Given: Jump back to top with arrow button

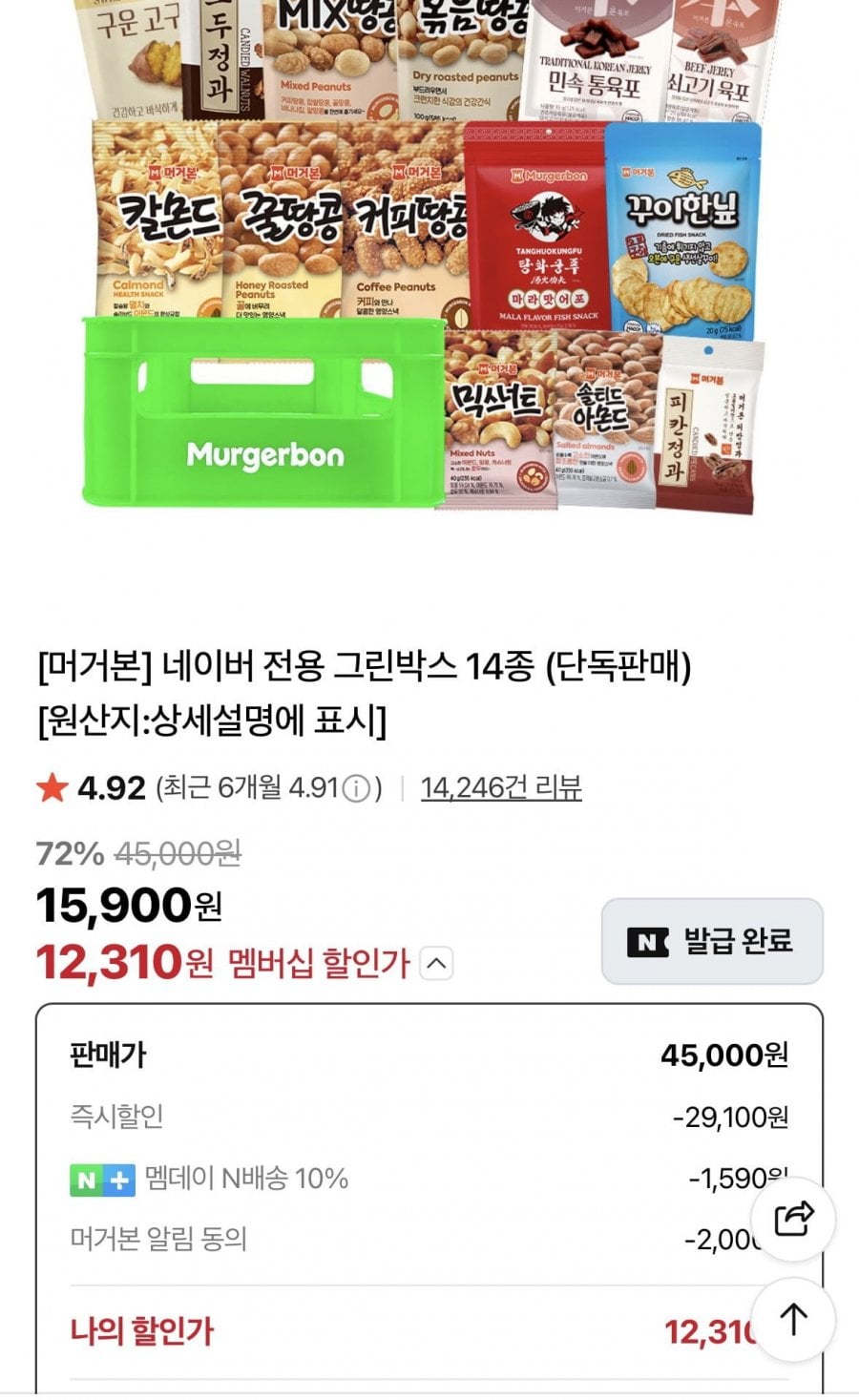Looking at the screenshot, I should [x=793, y=1320].
